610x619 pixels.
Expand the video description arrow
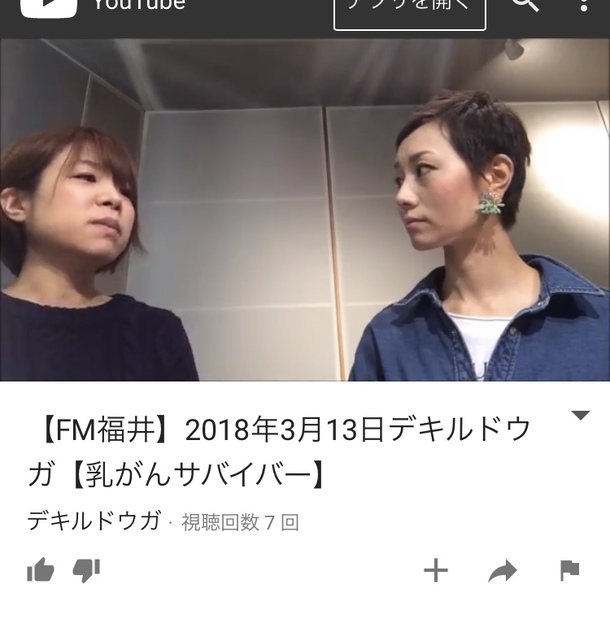580,416
